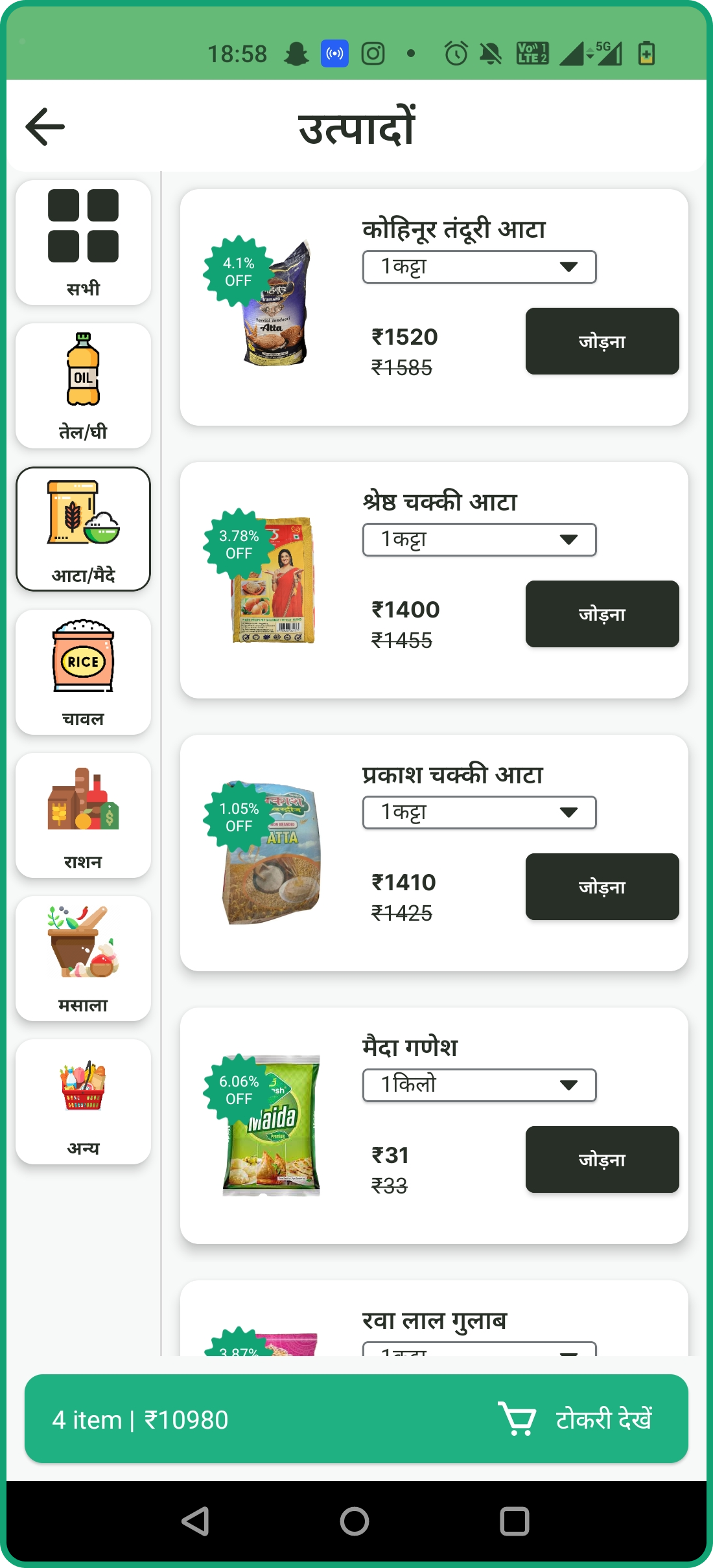
Task: View cart via टोकरी देखें bar
Action: pyautogui.click(x=356, y=1419)
